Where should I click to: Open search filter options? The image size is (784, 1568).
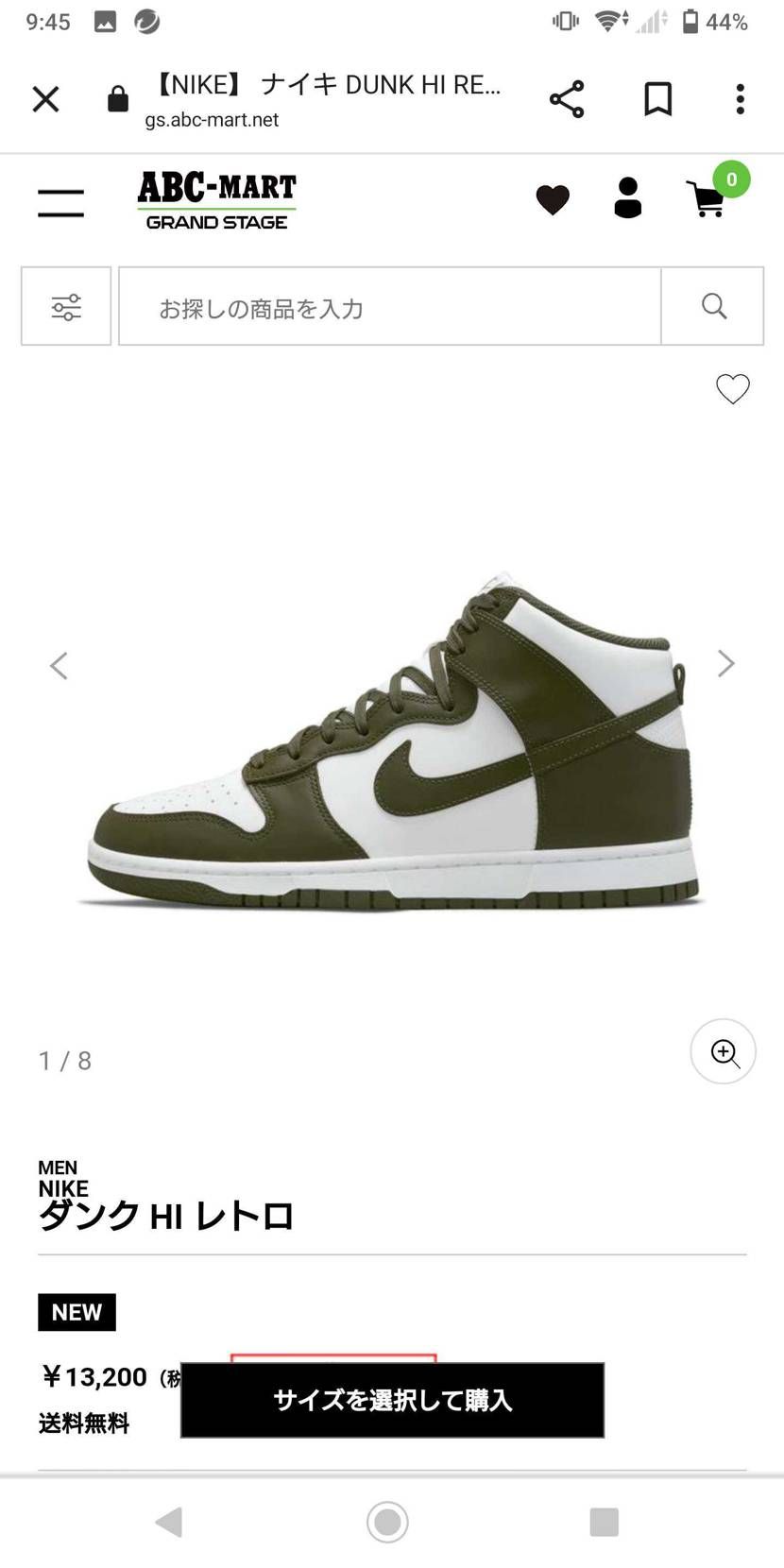coord(66,306)
